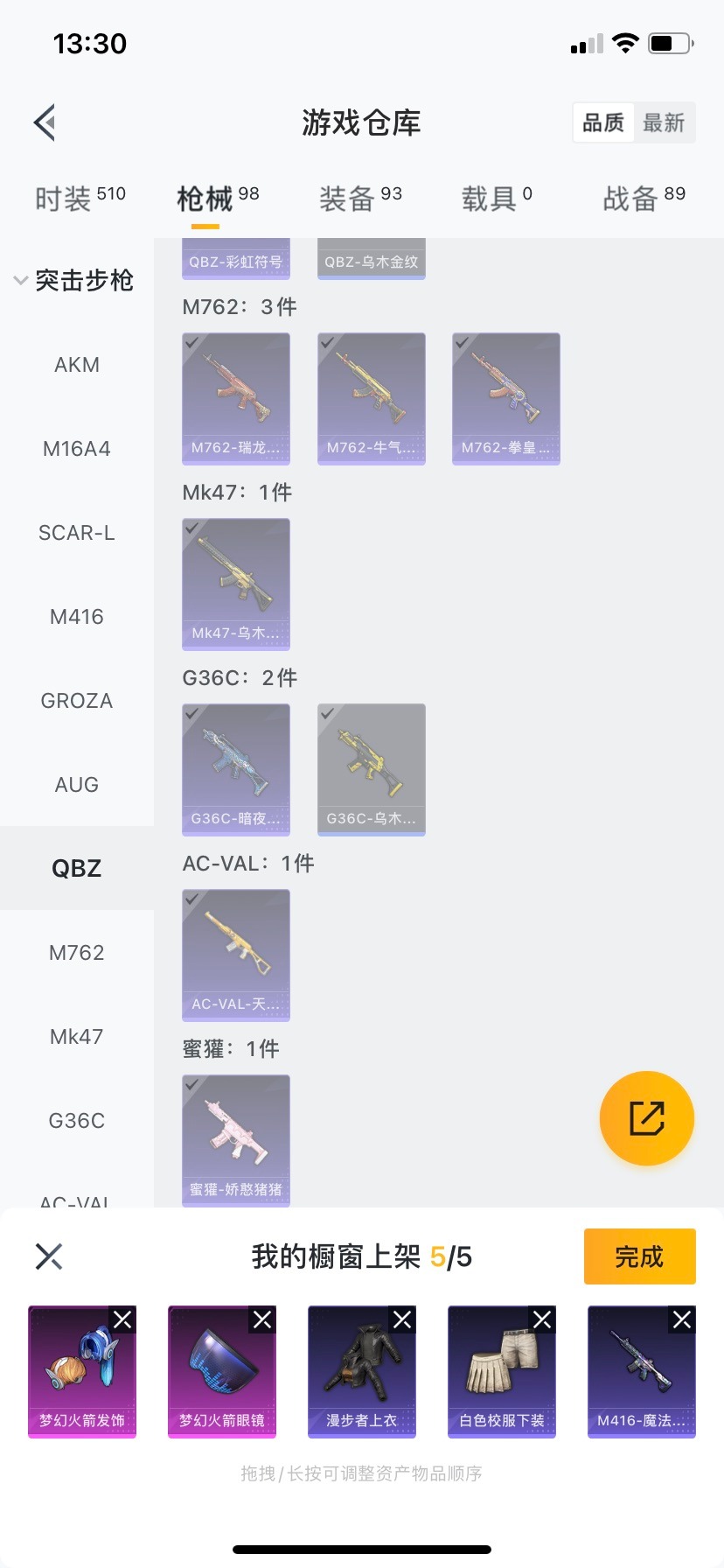724x1568 pixels.
Task: Select the 蜜獾-娇憨猪猪 skin
Action: tap(236, 1140)
